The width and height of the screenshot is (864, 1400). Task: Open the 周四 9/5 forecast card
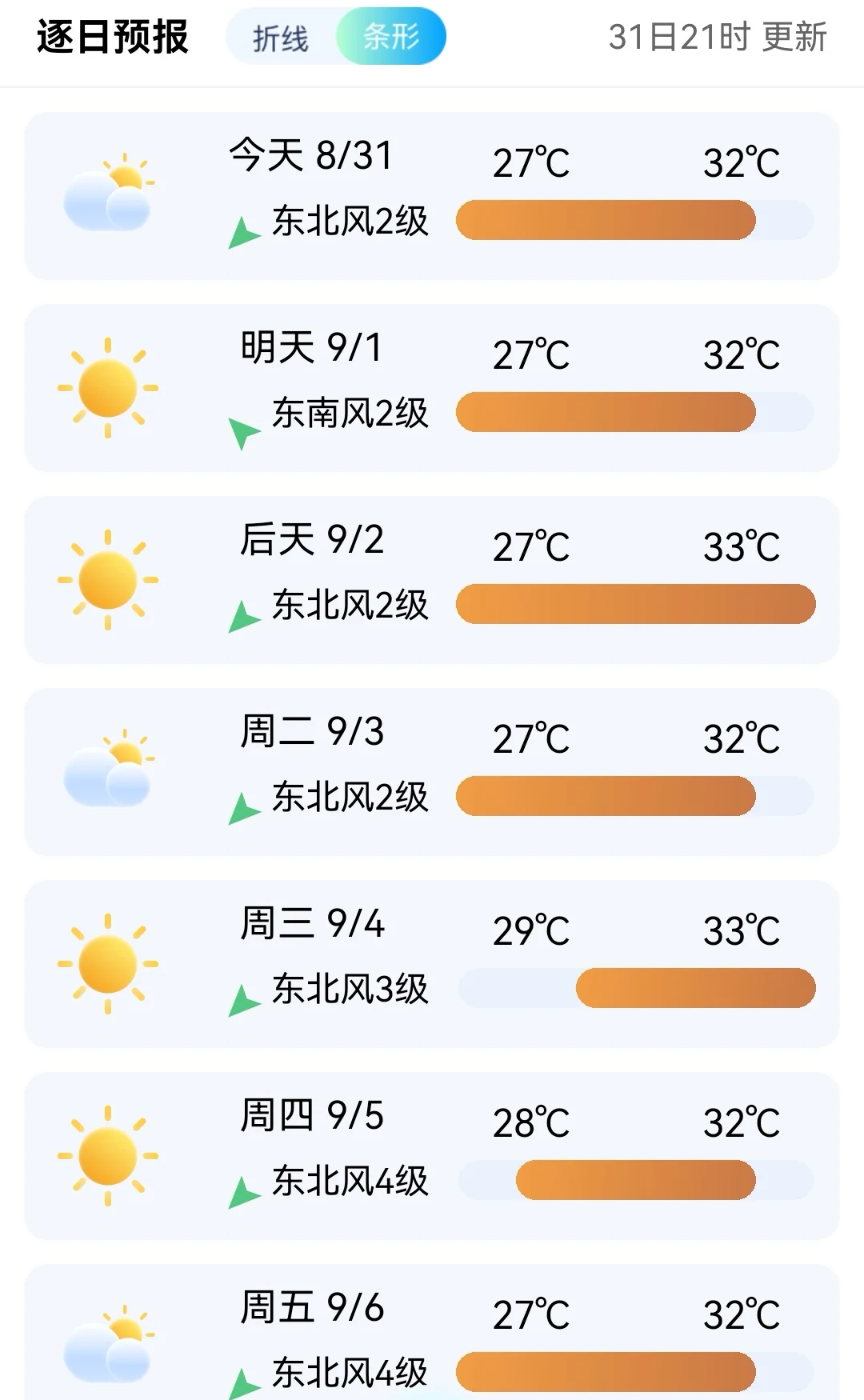tap(432, 1156)
